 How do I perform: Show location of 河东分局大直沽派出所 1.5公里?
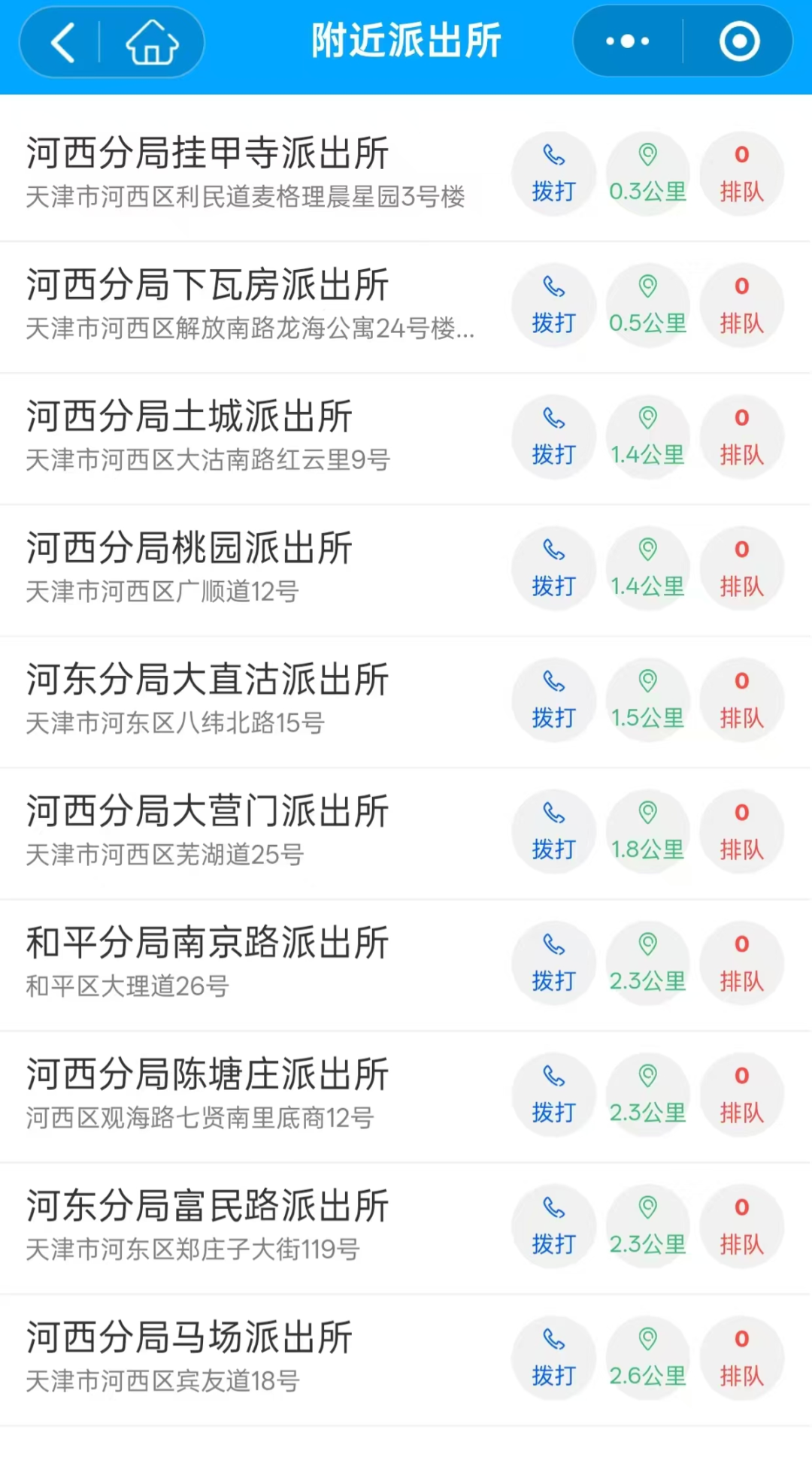click(648, 700)
